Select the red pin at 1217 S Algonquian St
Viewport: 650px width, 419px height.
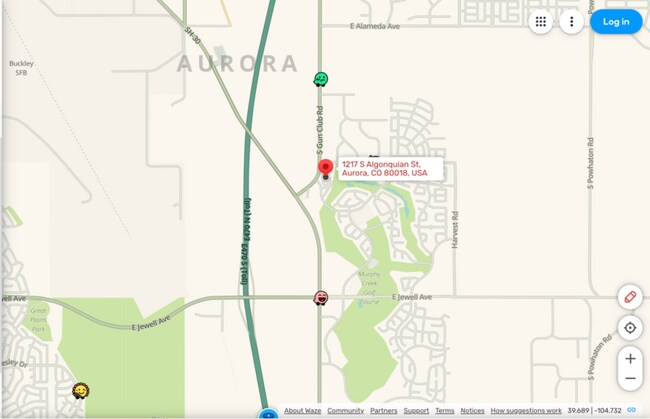point(325,167)
